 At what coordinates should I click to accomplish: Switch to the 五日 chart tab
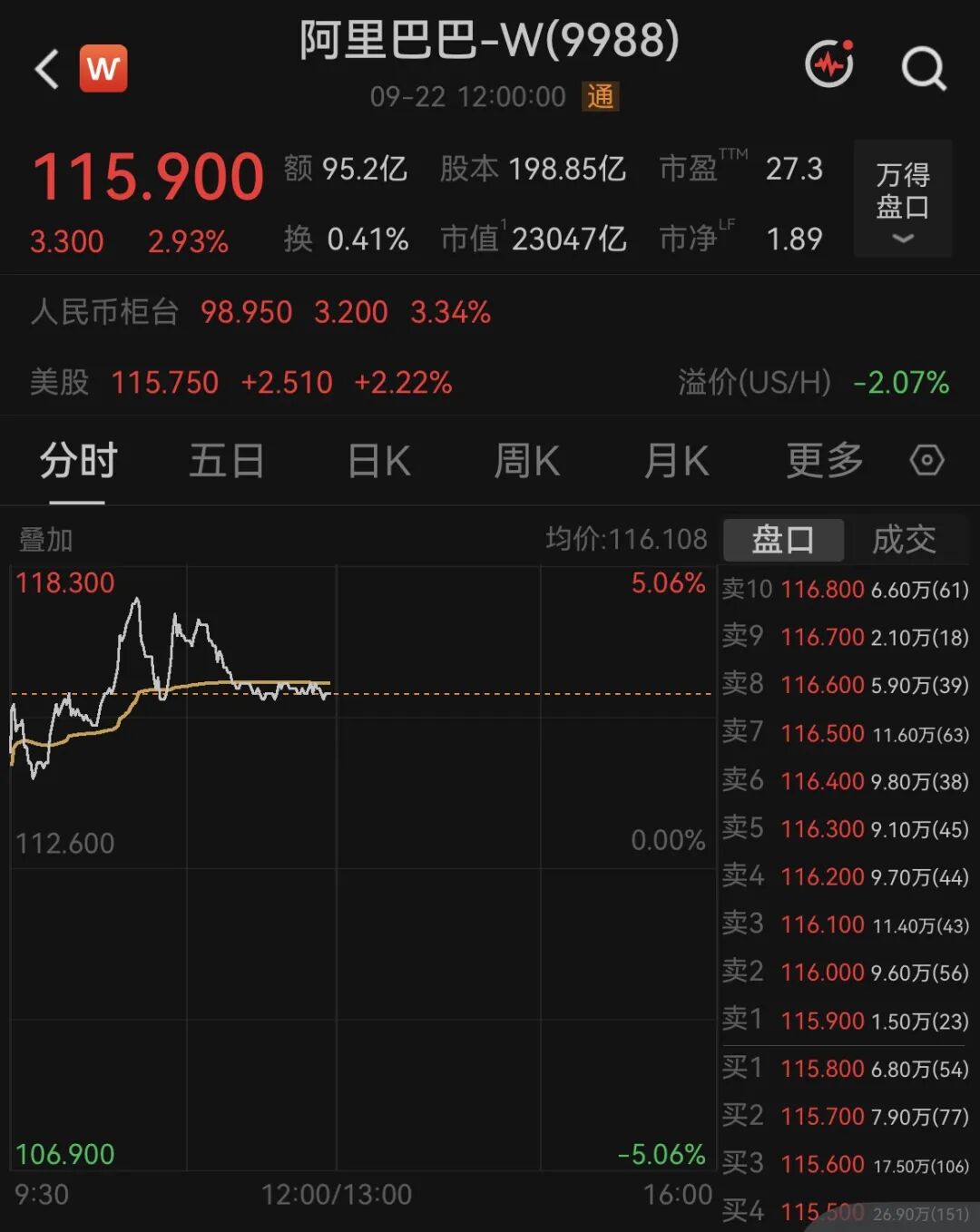tap(227, 461)
